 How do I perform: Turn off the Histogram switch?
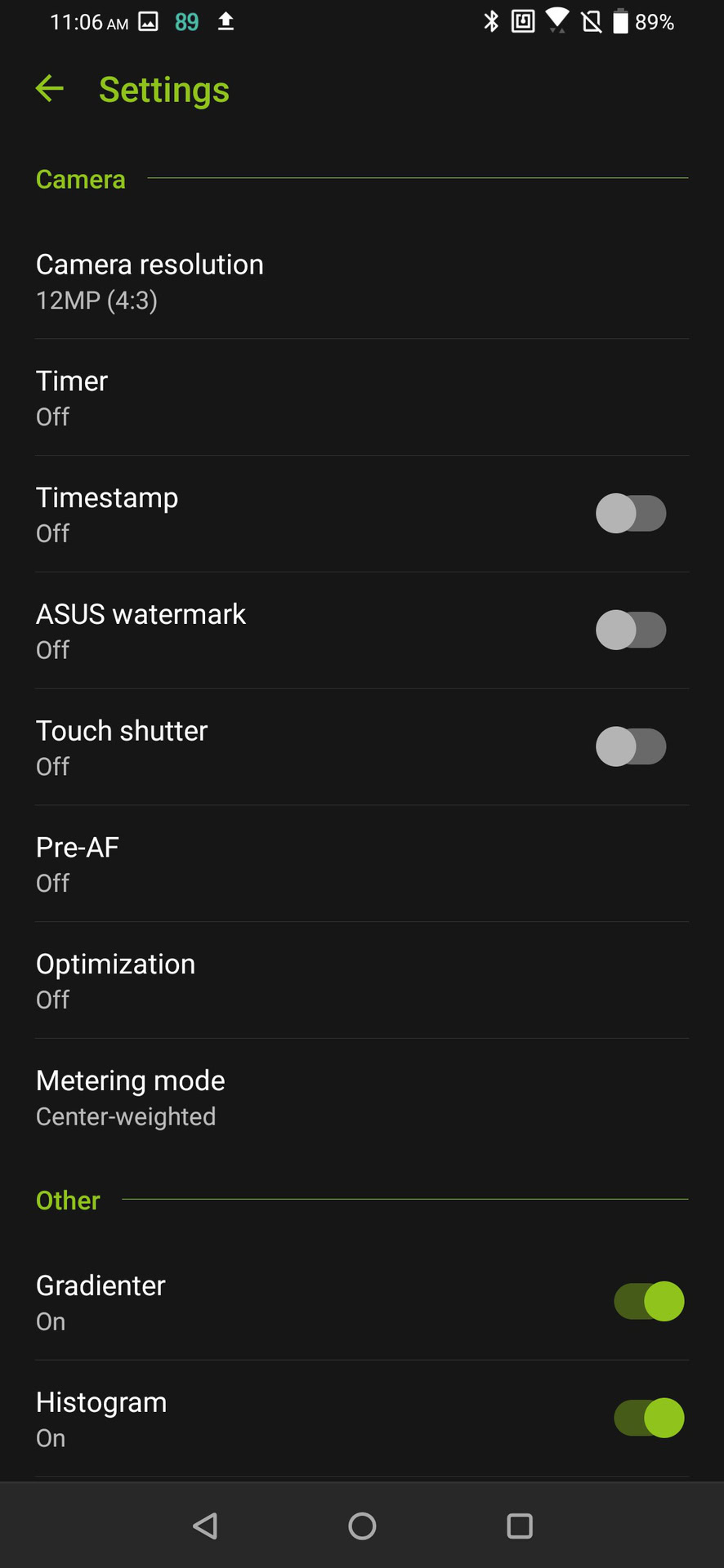[x=649, y=1418]
